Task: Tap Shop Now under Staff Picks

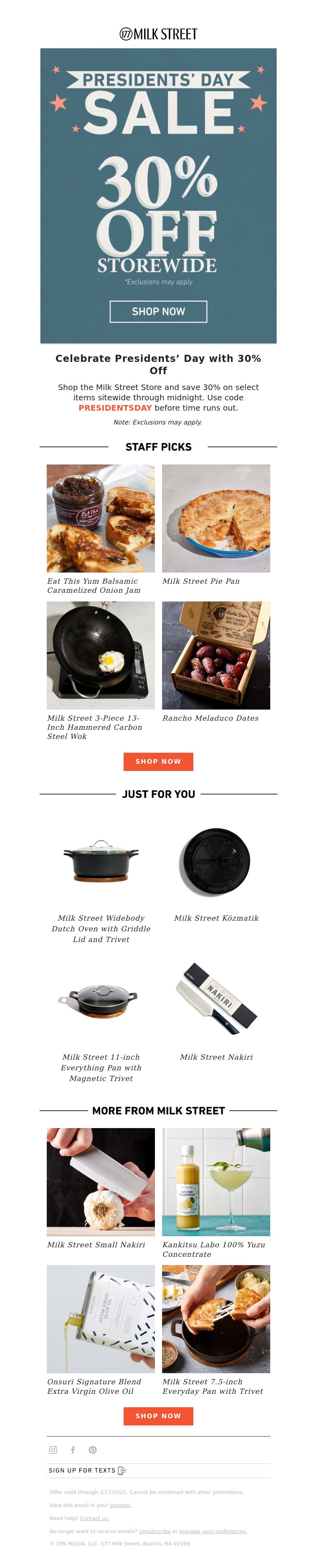Action: (158, 761)
